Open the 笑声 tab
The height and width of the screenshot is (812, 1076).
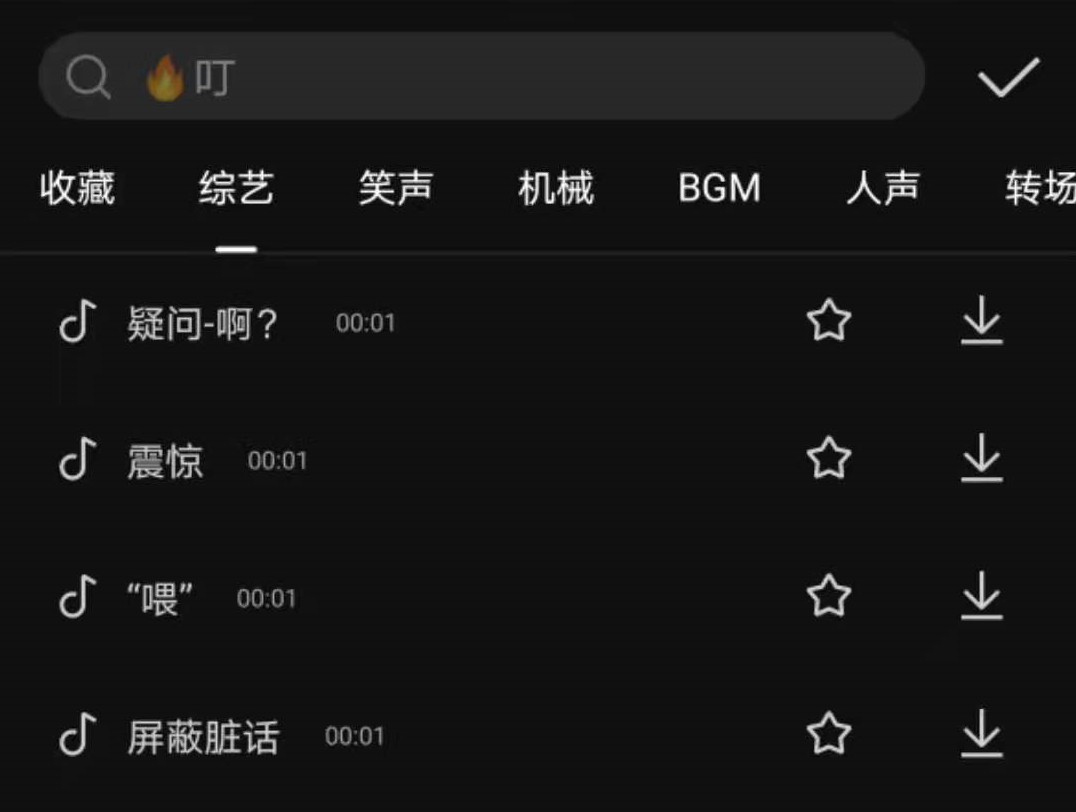396,188
